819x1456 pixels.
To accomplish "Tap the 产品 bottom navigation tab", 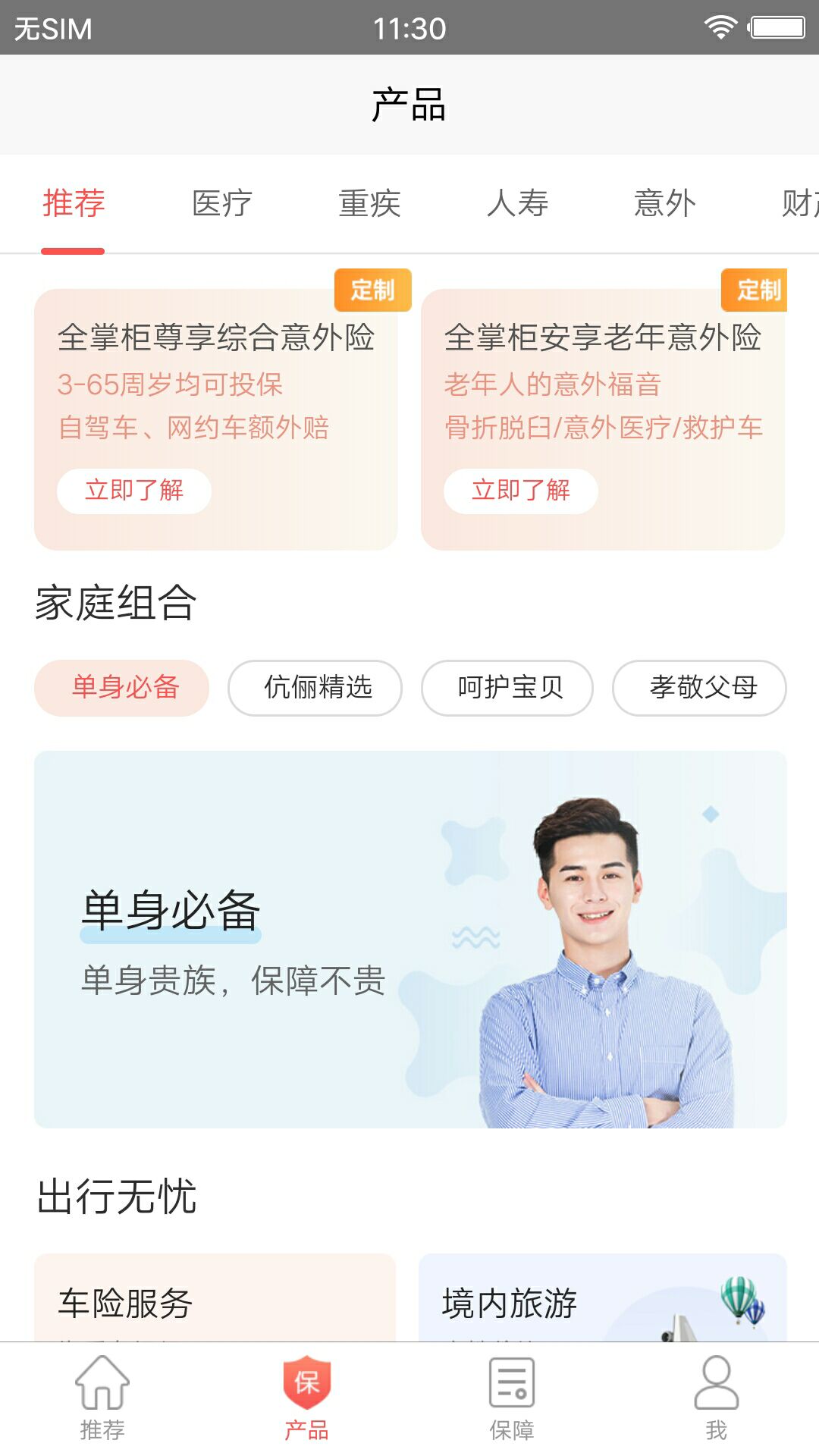I will [307, 1398].
